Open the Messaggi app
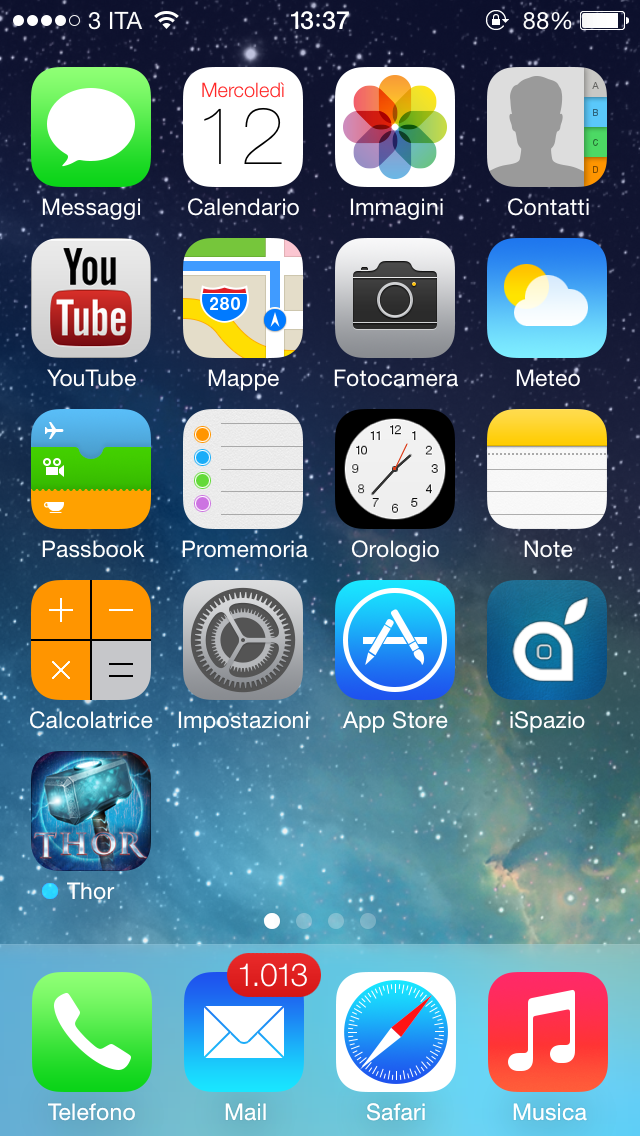The image size is (640, 1136). click(x=91, y=127)
